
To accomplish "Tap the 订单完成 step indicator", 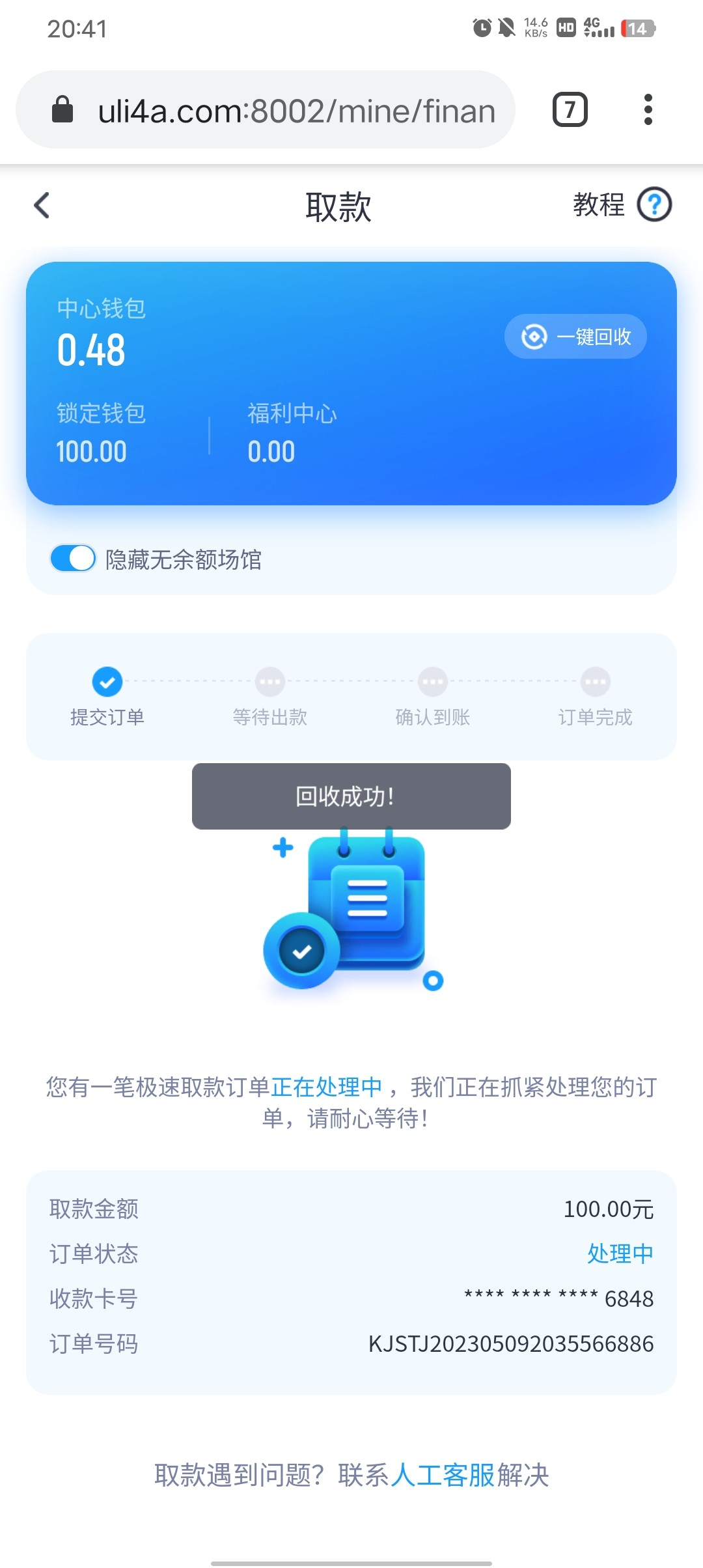I will [x=595, y=681].
